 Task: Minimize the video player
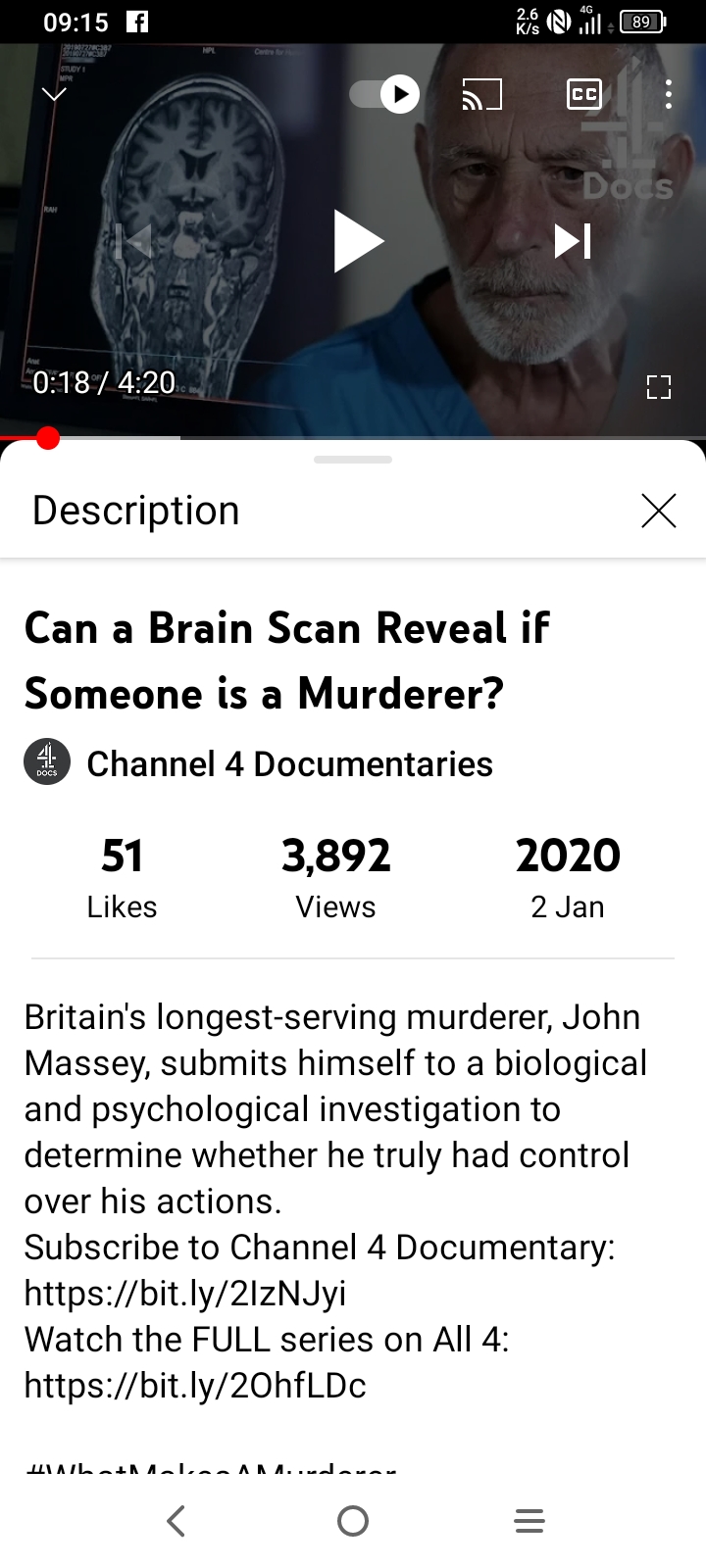(x=54, y=94)
